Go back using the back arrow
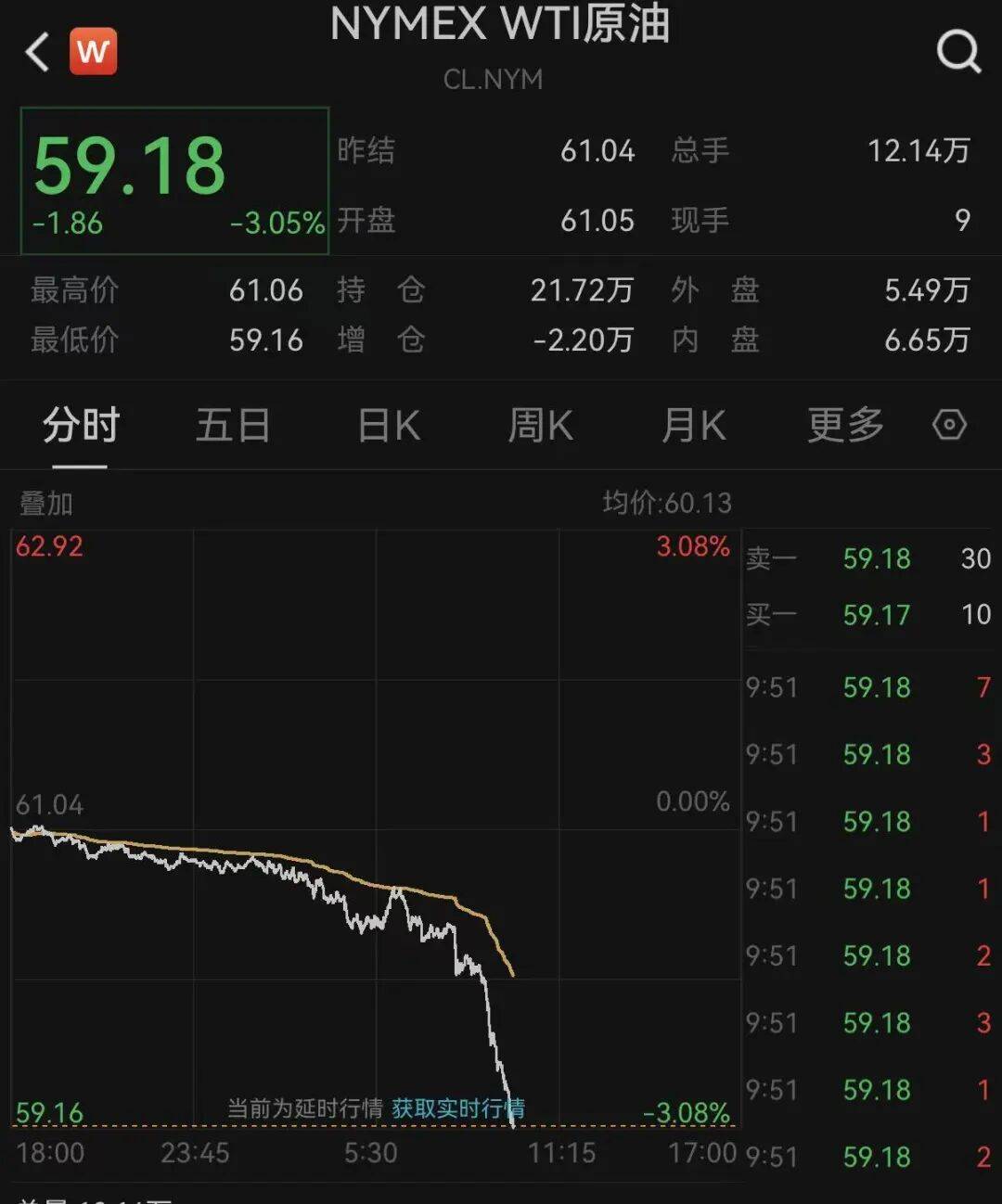This screenshot has width=1002, height=1204. (37, 52)
